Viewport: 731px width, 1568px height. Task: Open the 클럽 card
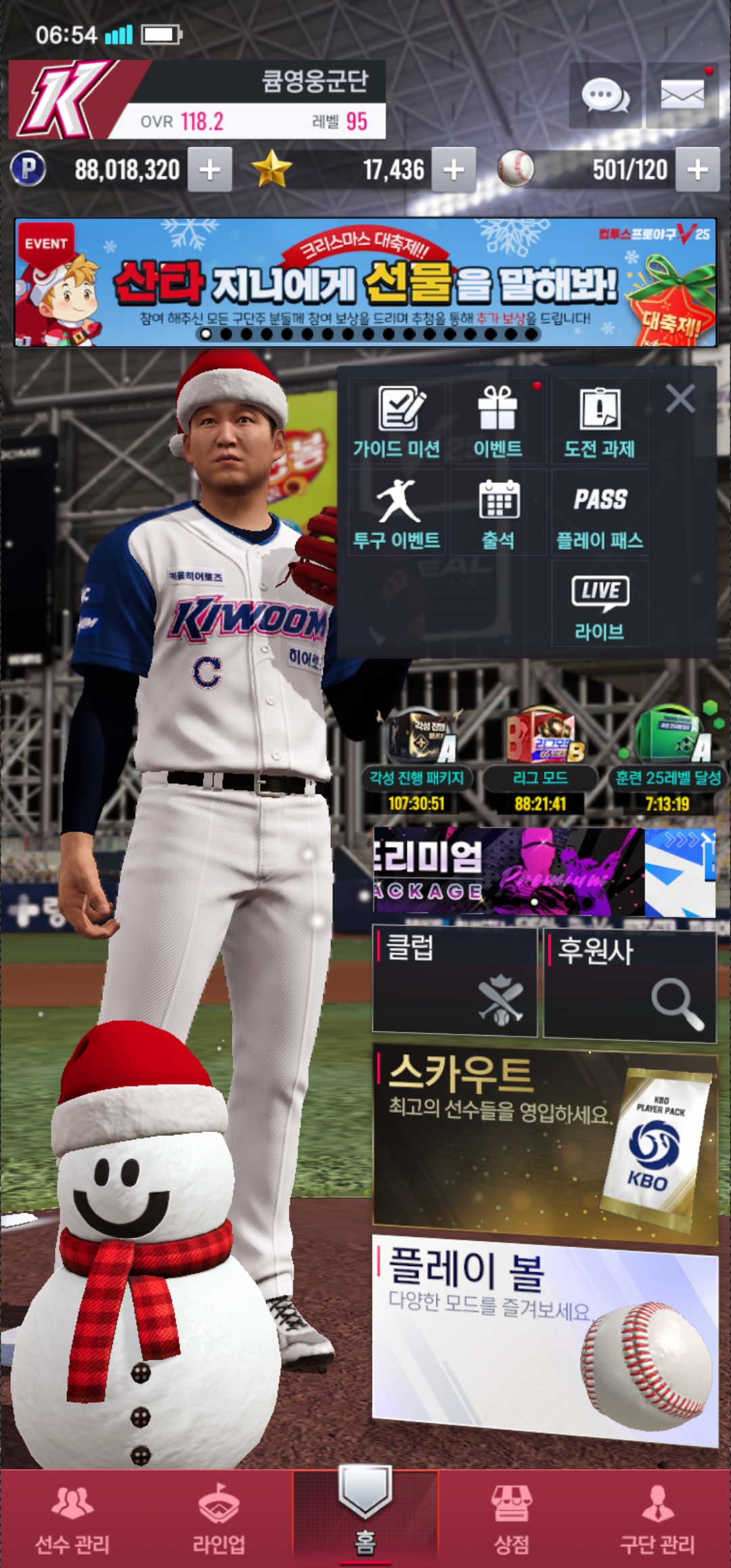point(455,982)
